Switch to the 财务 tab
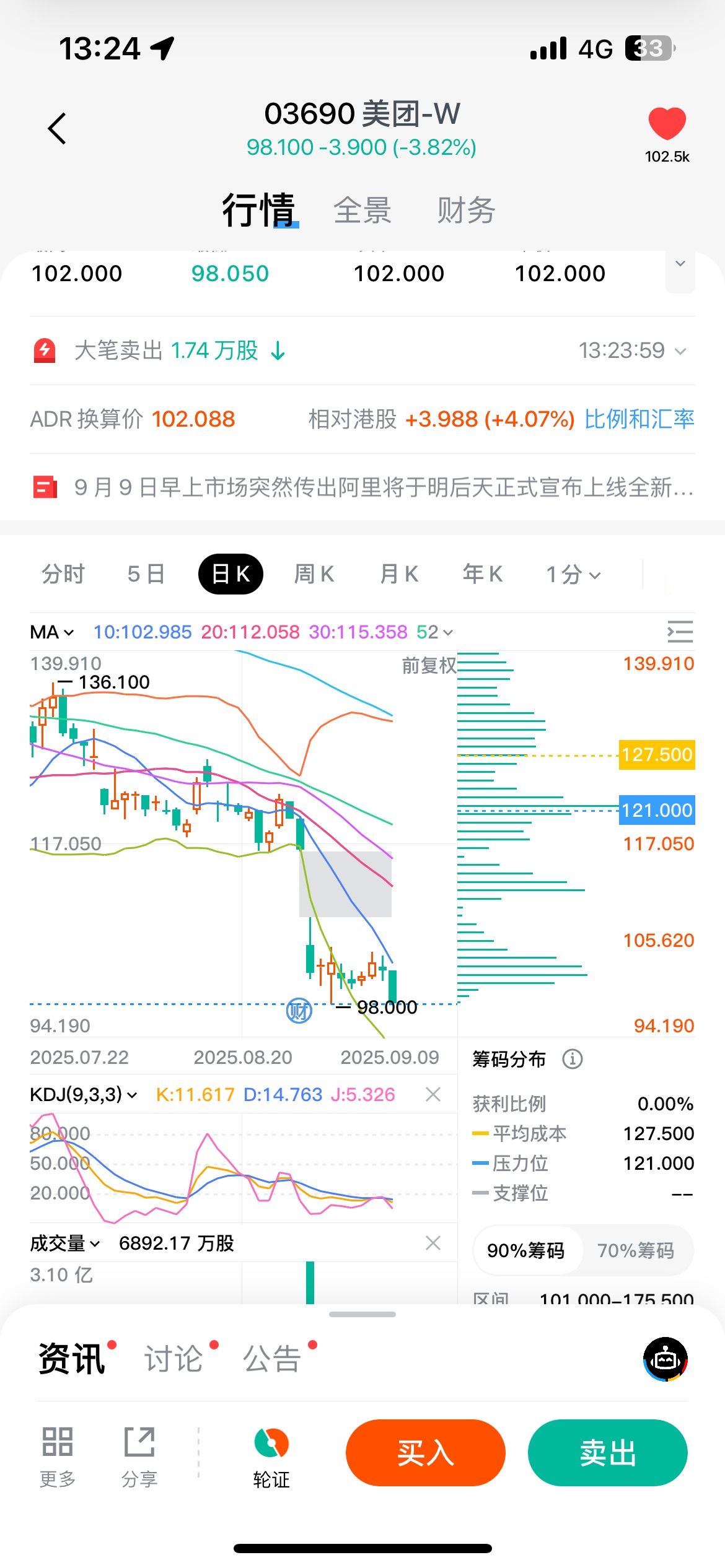Image resolution: width=725 pixels, height=1568 pixels. click(466, 211)
